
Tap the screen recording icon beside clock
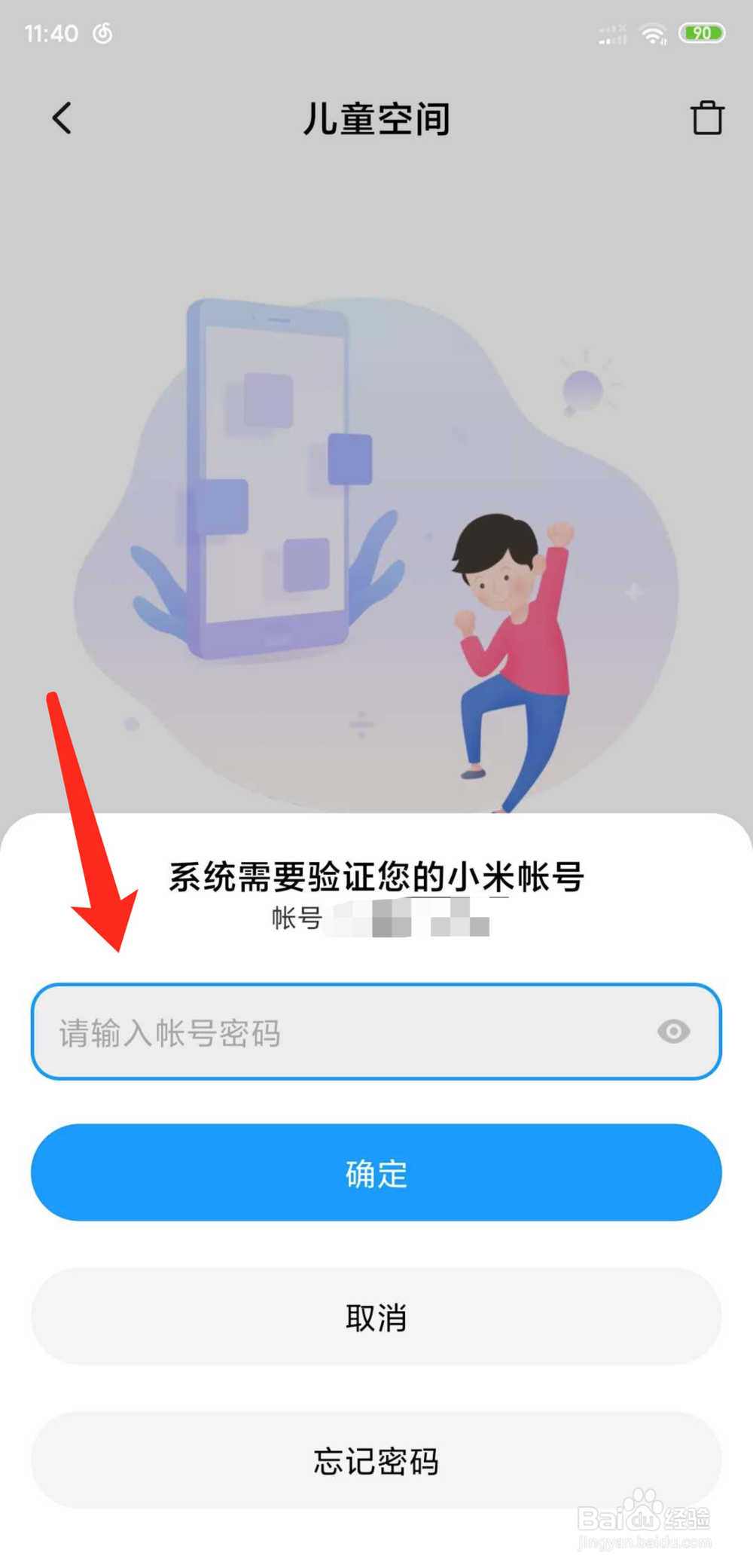click(x=103, y=33)
